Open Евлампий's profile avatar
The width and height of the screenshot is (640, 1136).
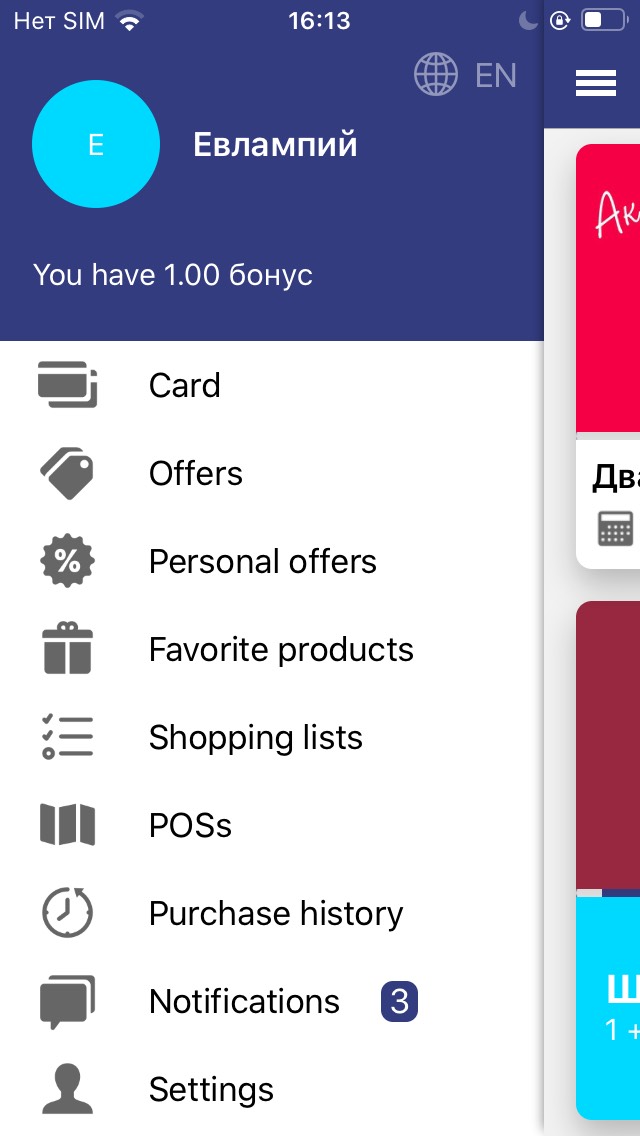pos(96,144)
